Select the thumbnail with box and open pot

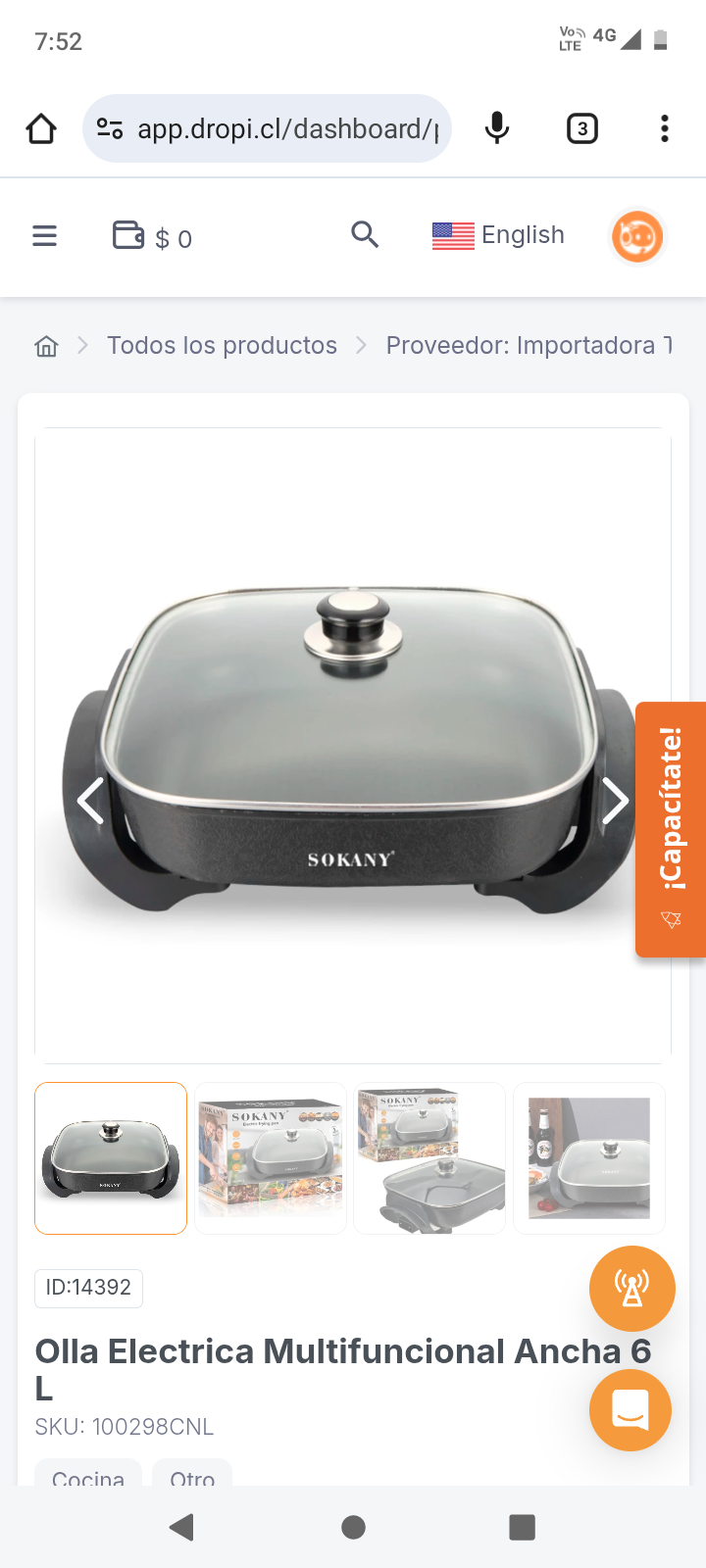point(429,1158)
